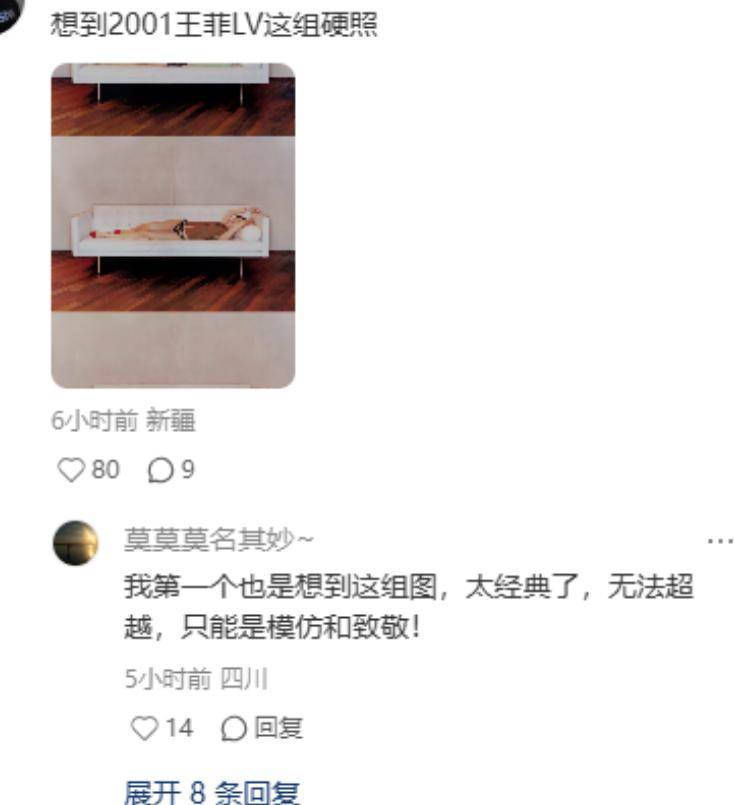Open the 9 replies comment icon

pyautogui.click(x=160, y=469)
